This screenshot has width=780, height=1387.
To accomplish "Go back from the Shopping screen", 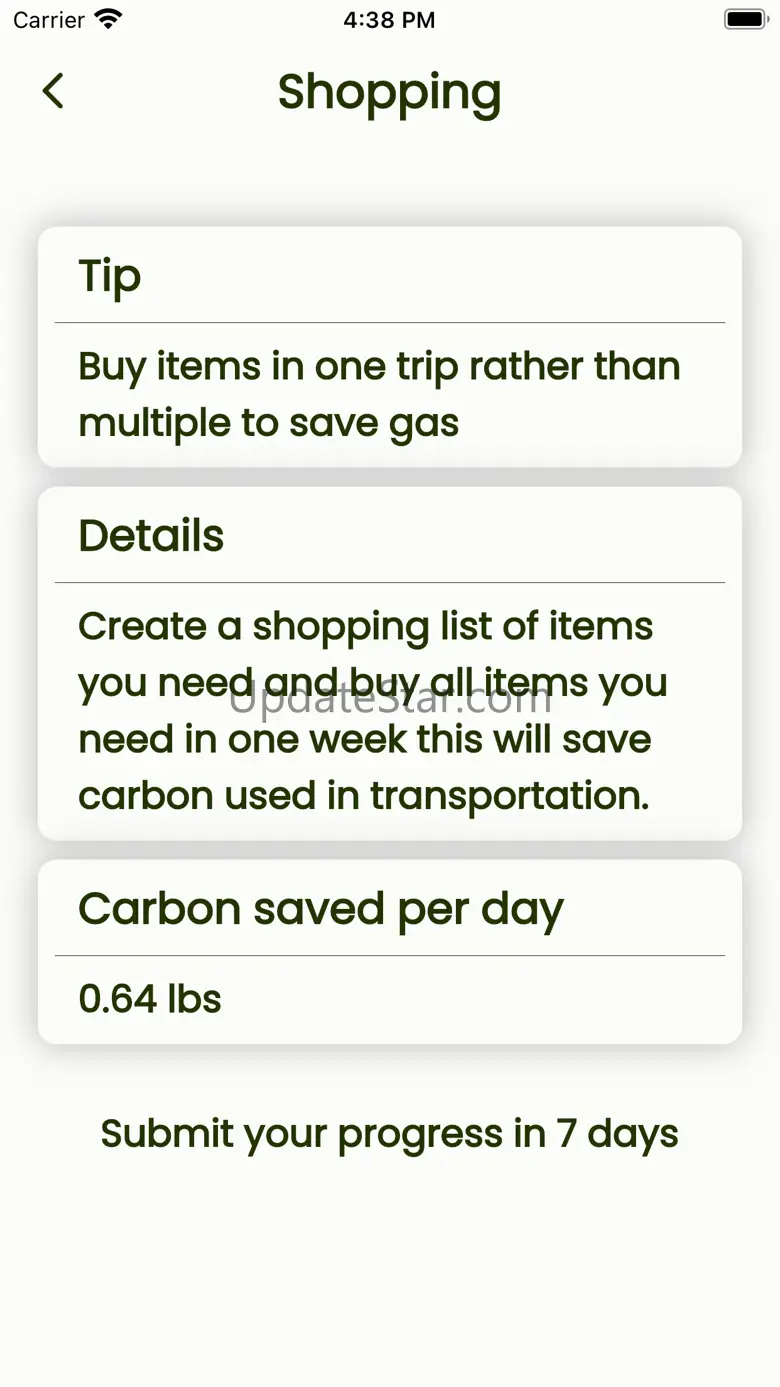I will click(53, 91).
